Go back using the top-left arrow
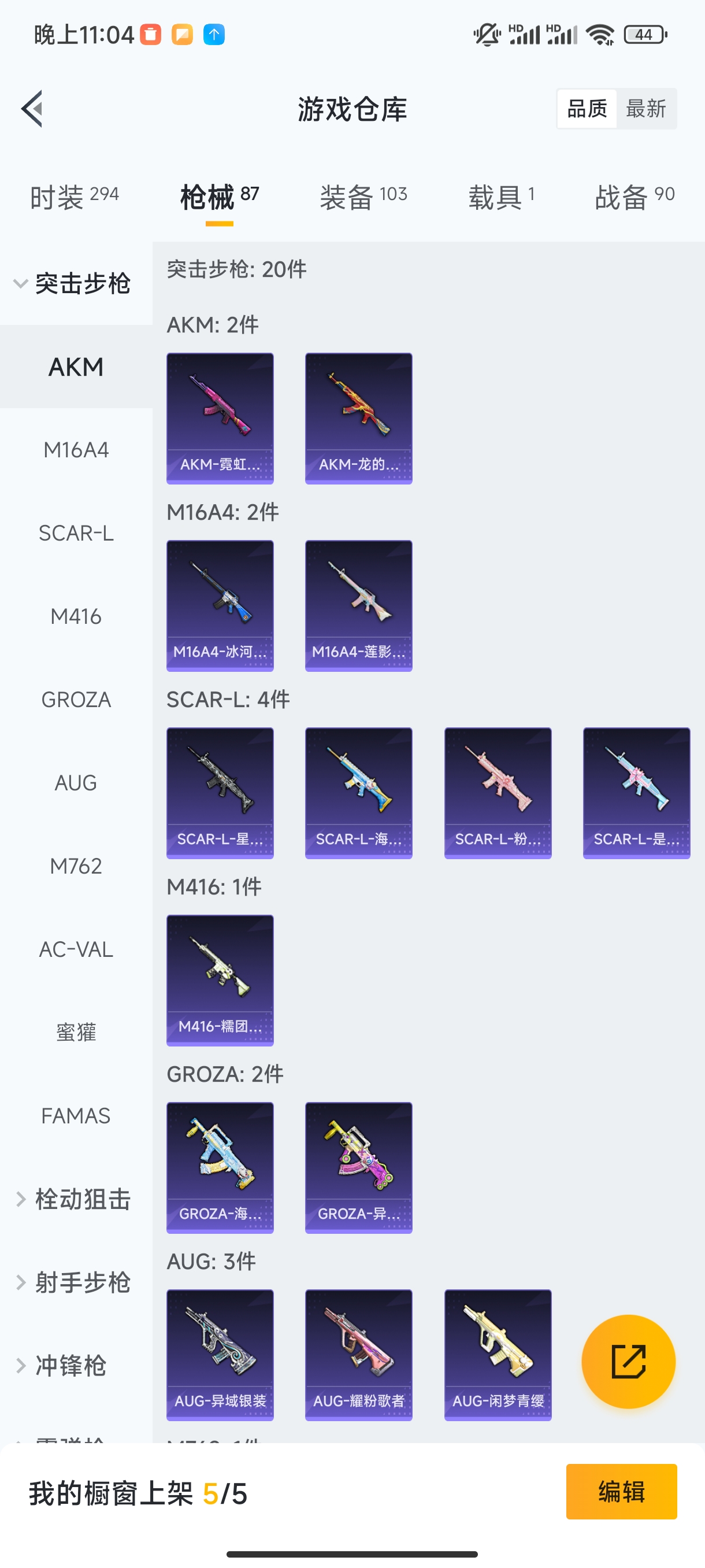The width and height of the screenshot is (705, 1568). tap(32, 109)
